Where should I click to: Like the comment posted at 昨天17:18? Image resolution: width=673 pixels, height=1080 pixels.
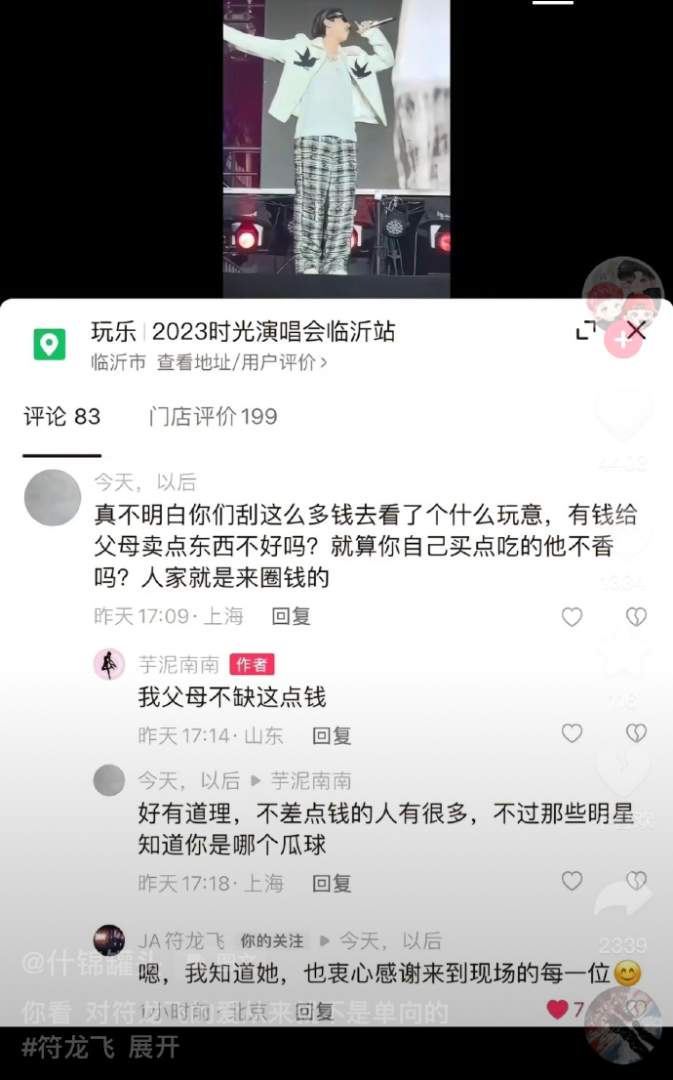point(572,881)
